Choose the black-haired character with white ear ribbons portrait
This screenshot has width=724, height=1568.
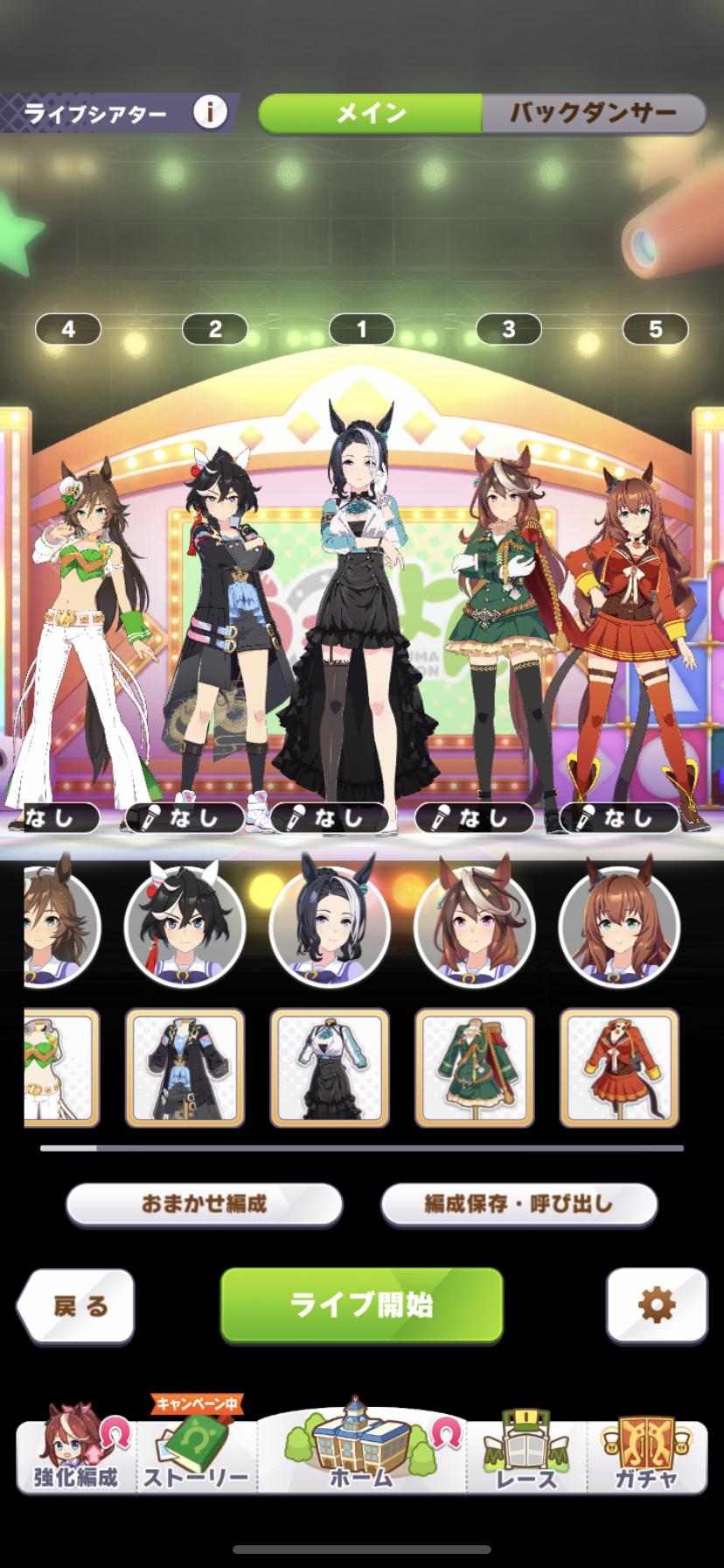(184, 927)
